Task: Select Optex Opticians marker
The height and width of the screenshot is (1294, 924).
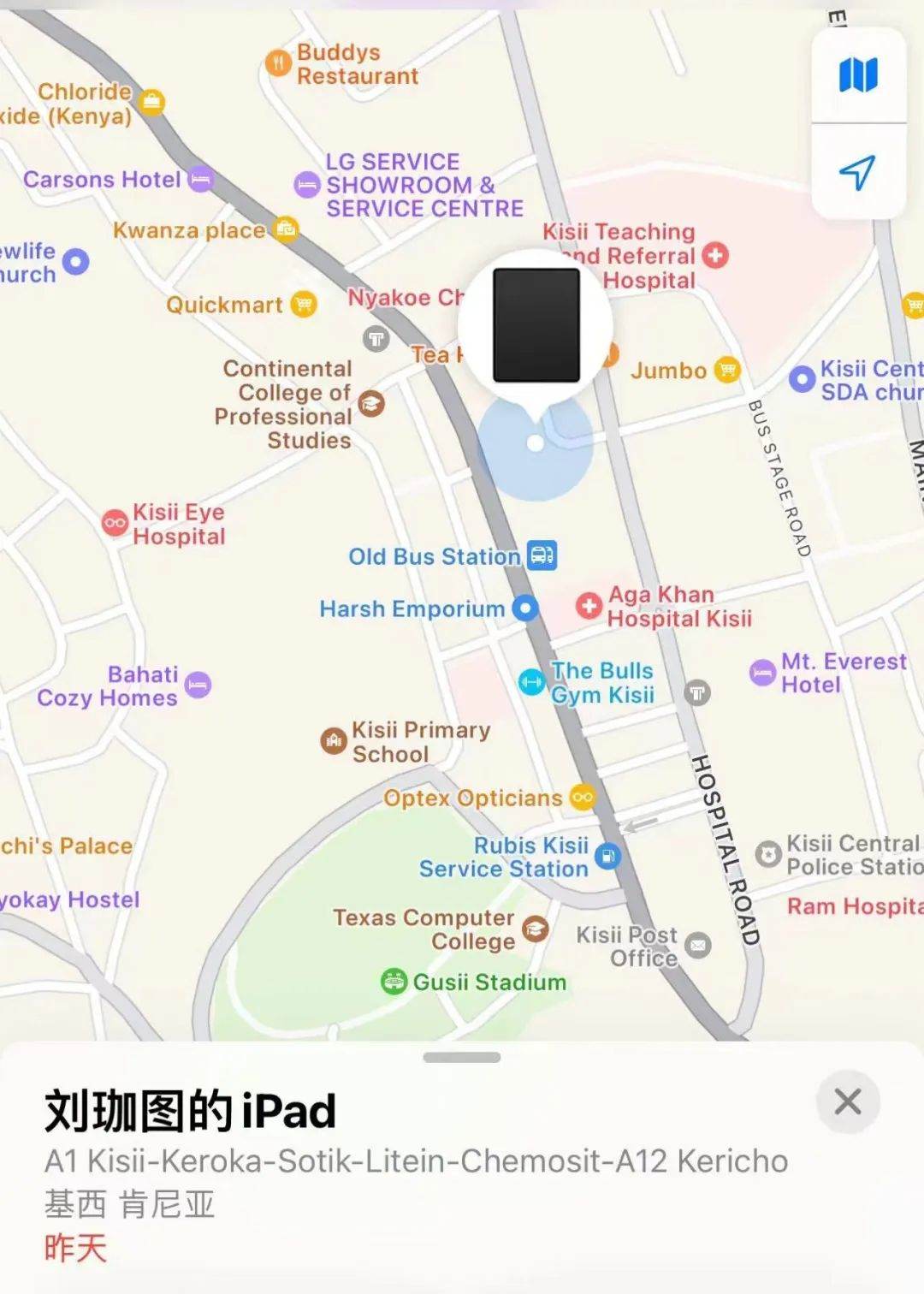Action: 583,797
